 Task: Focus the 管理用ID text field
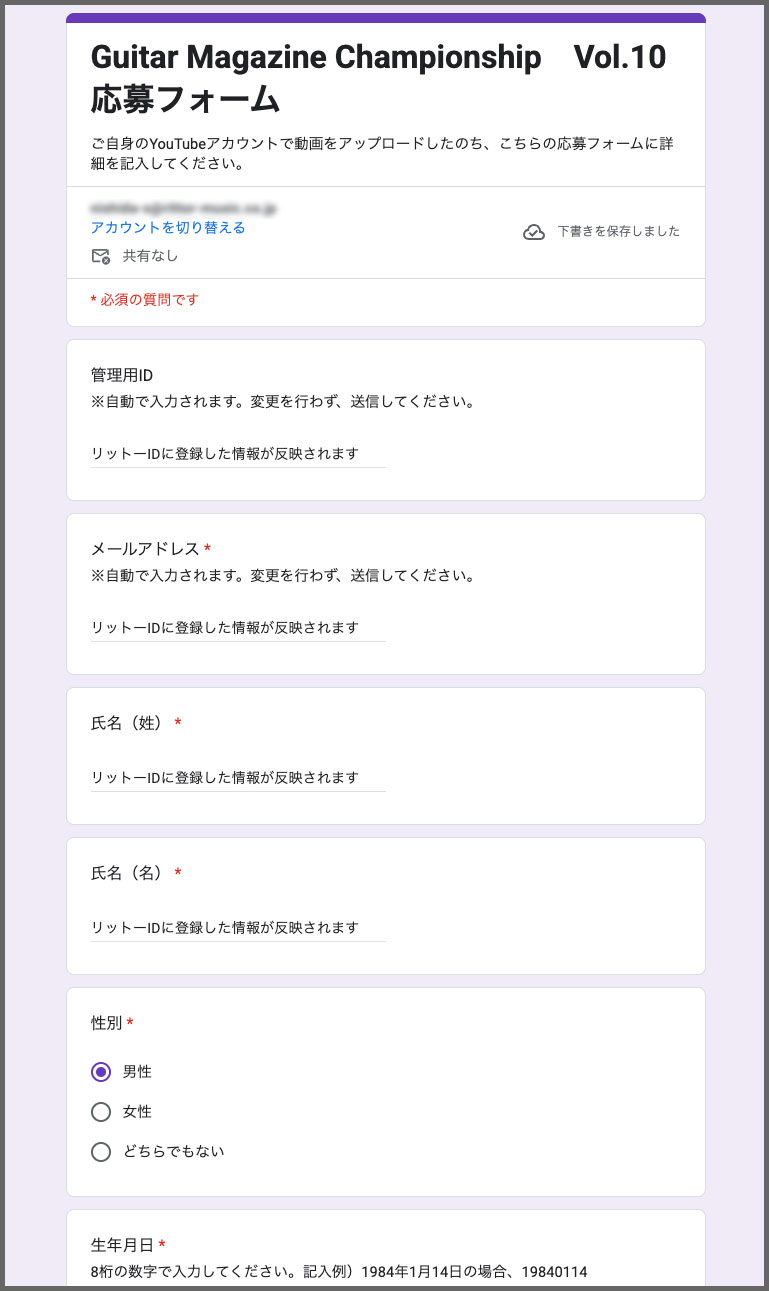tap(238, 454)
